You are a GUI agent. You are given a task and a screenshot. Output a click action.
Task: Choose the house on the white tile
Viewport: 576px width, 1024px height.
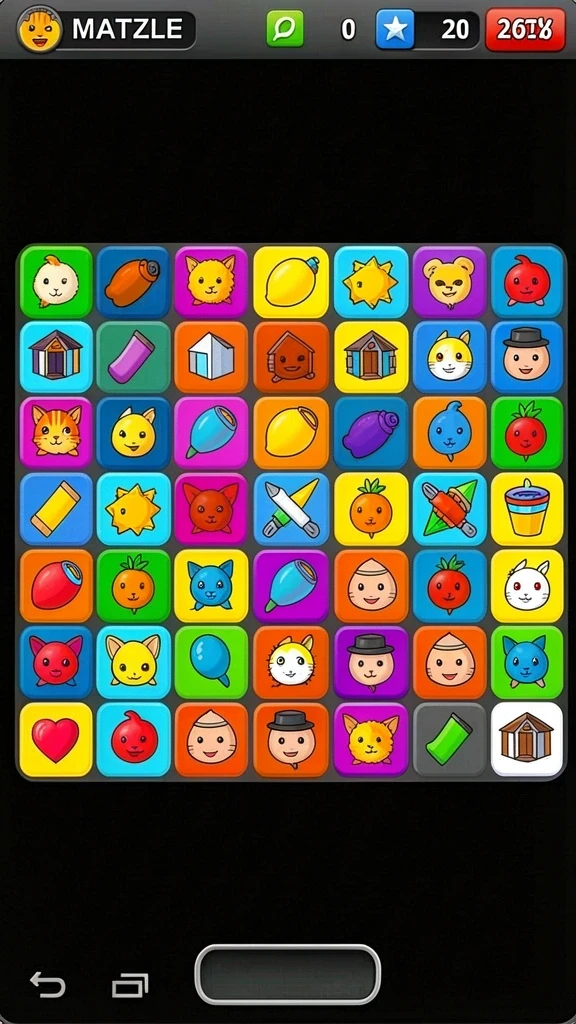tap(527, 739)
